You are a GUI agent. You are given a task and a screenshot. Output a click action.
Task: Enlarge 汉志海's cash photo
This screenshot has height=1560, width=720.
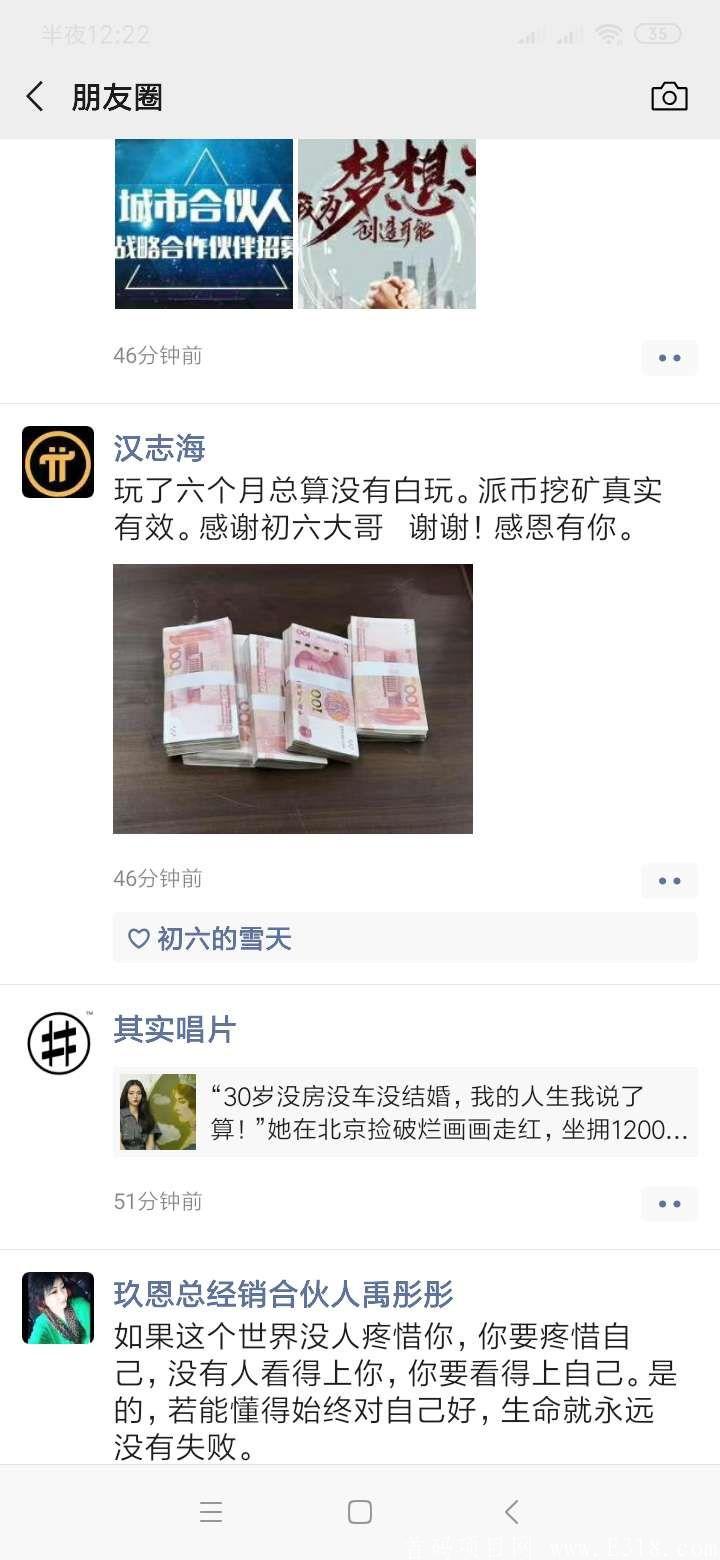[x=293, y=698]
